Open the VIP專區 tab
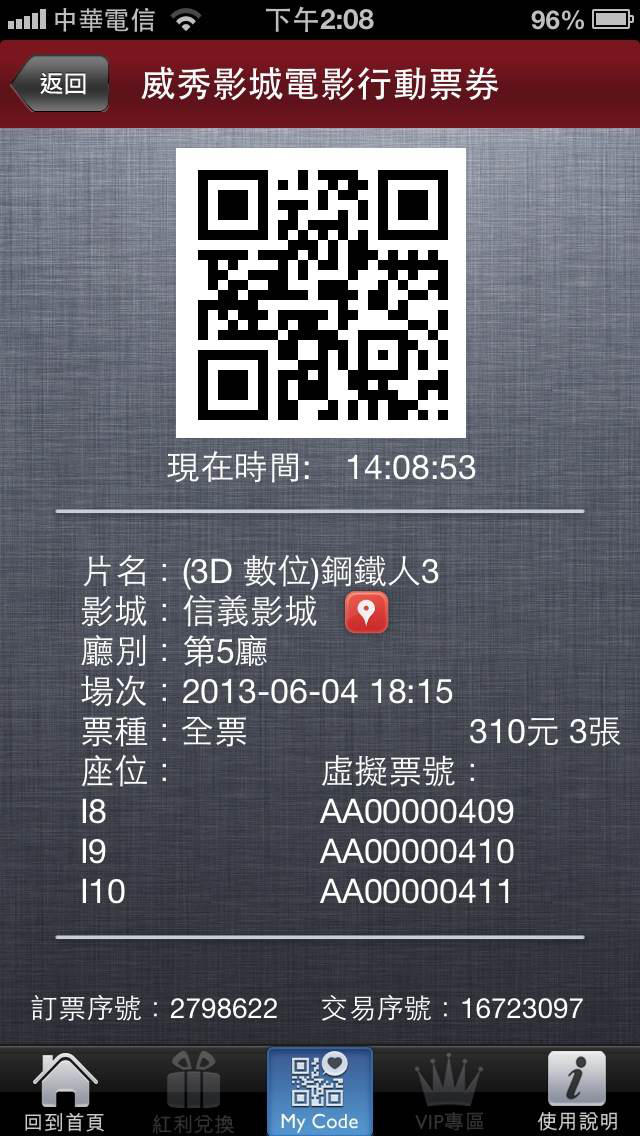Viewport: 640px width, 1136px height. 448,1092
